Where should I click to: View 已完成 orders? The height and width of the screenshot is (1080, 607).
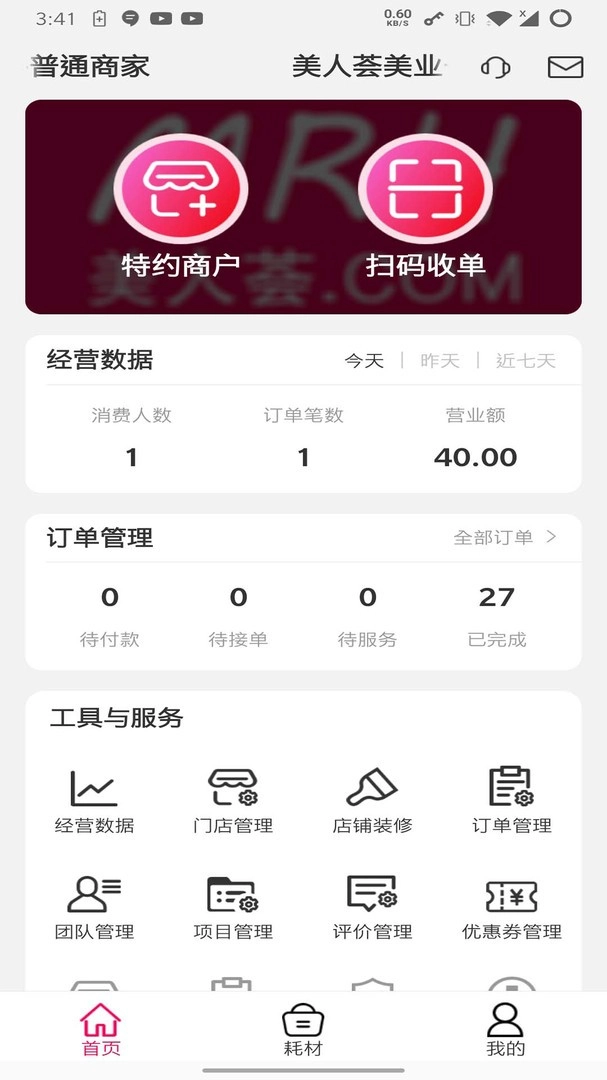click(x=496, y=615)
